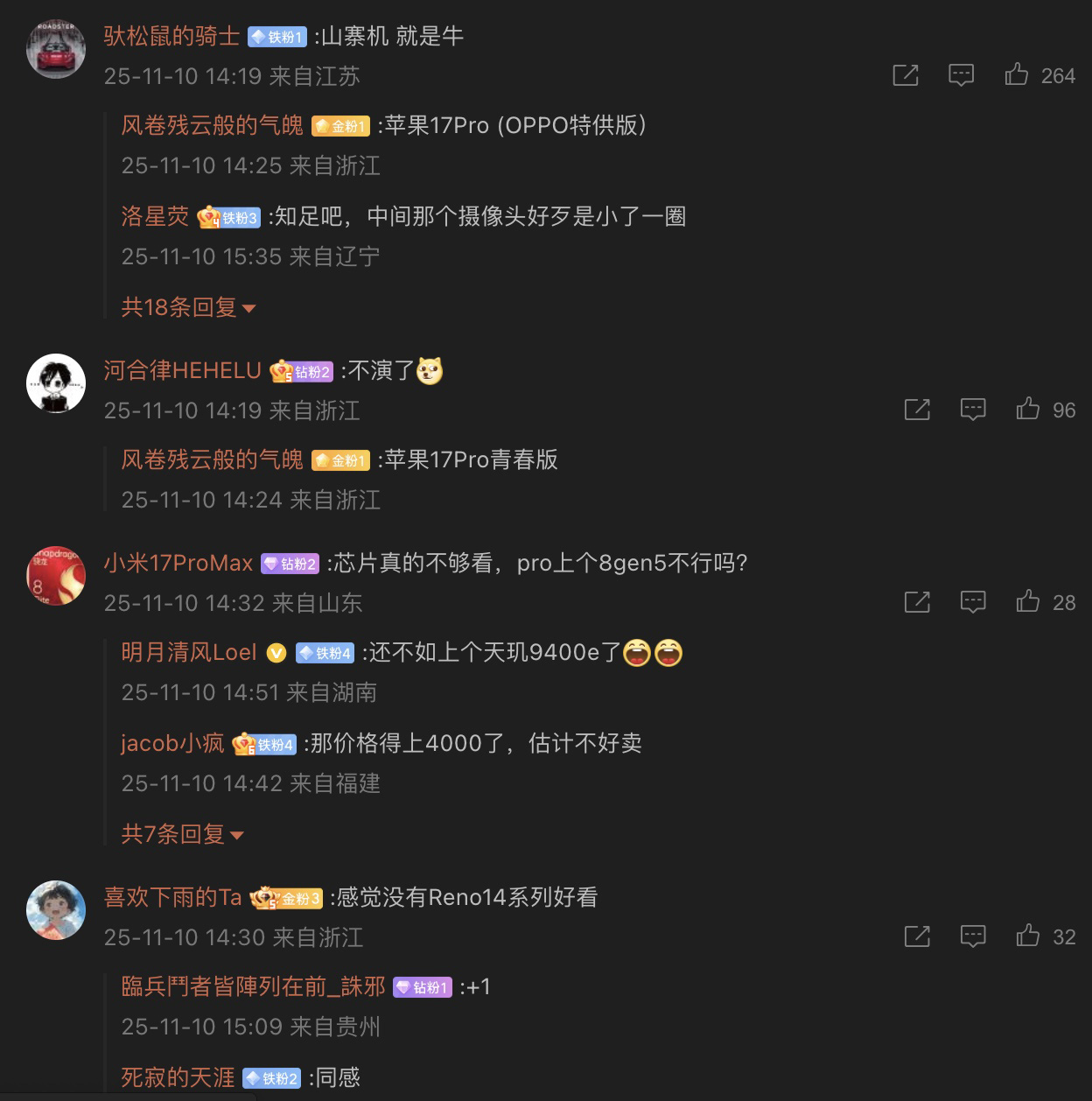
Task: Reply to 河合律HEHELU's comment
Action: 973,410
